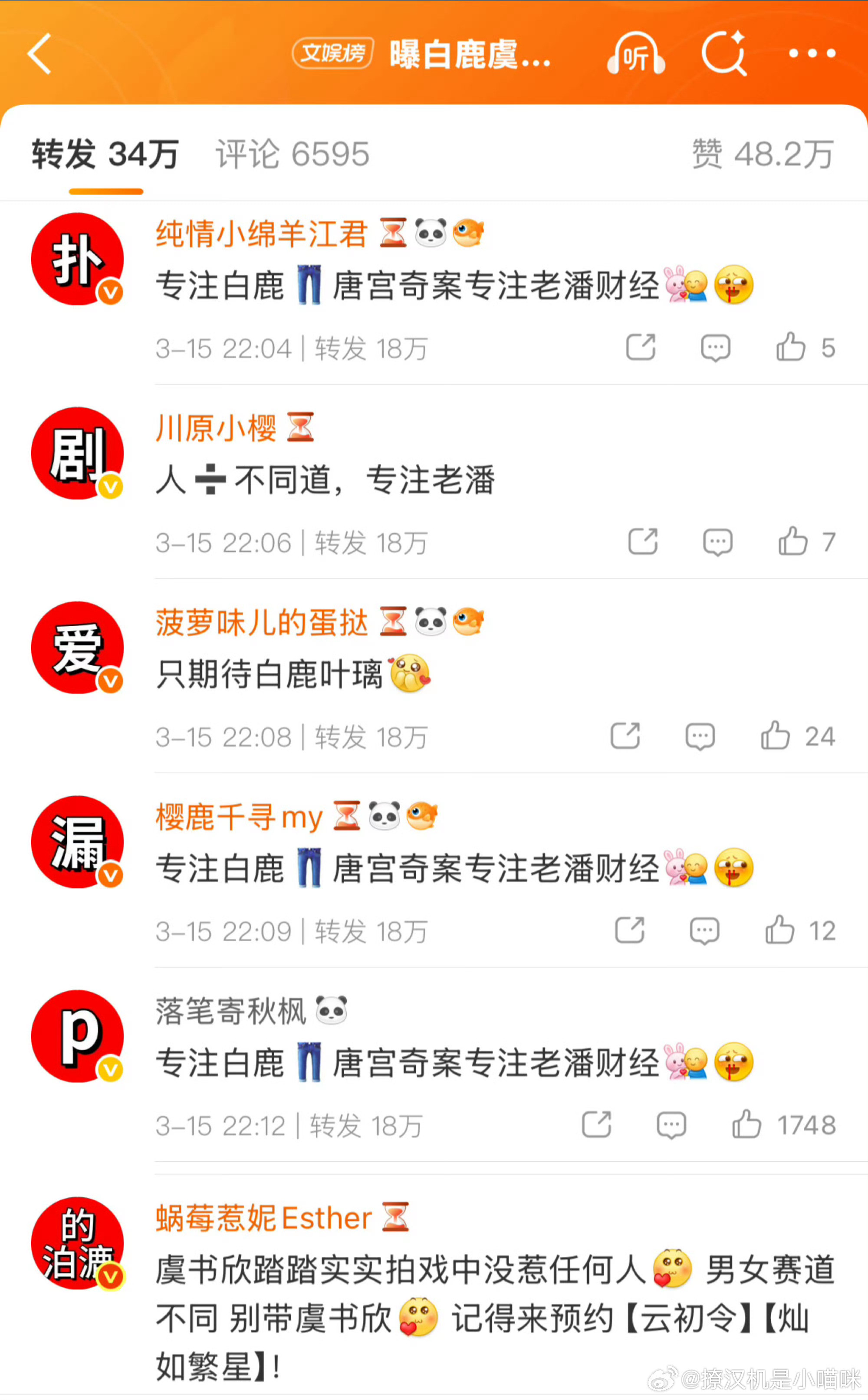Image resolution: width=868 pixels, height=1400 pixels.
Task: Tap the back arrow to return
Action: (x=39, y=53)
